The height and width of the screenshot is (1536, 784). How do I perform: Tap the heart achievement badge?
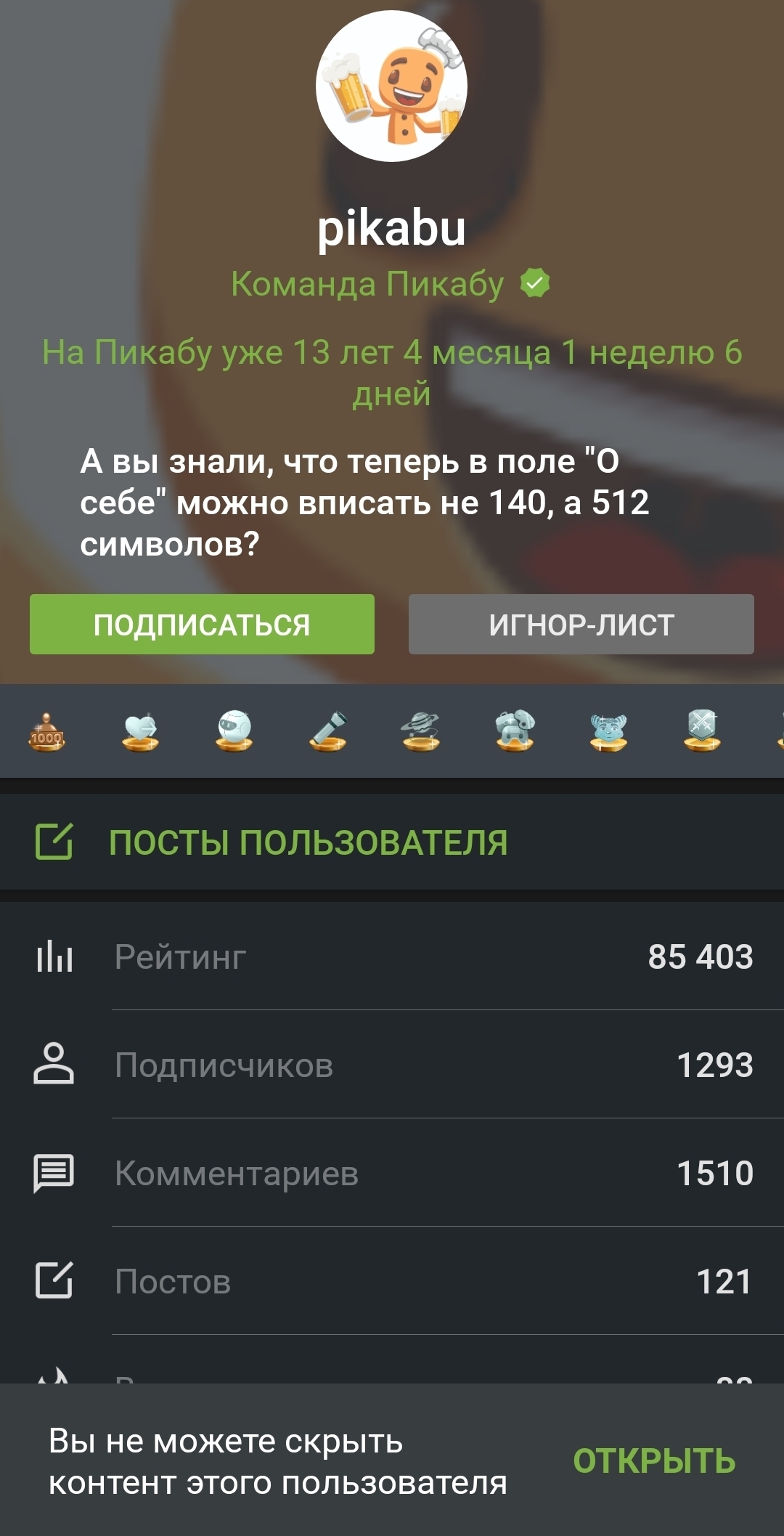pos(140,731)
